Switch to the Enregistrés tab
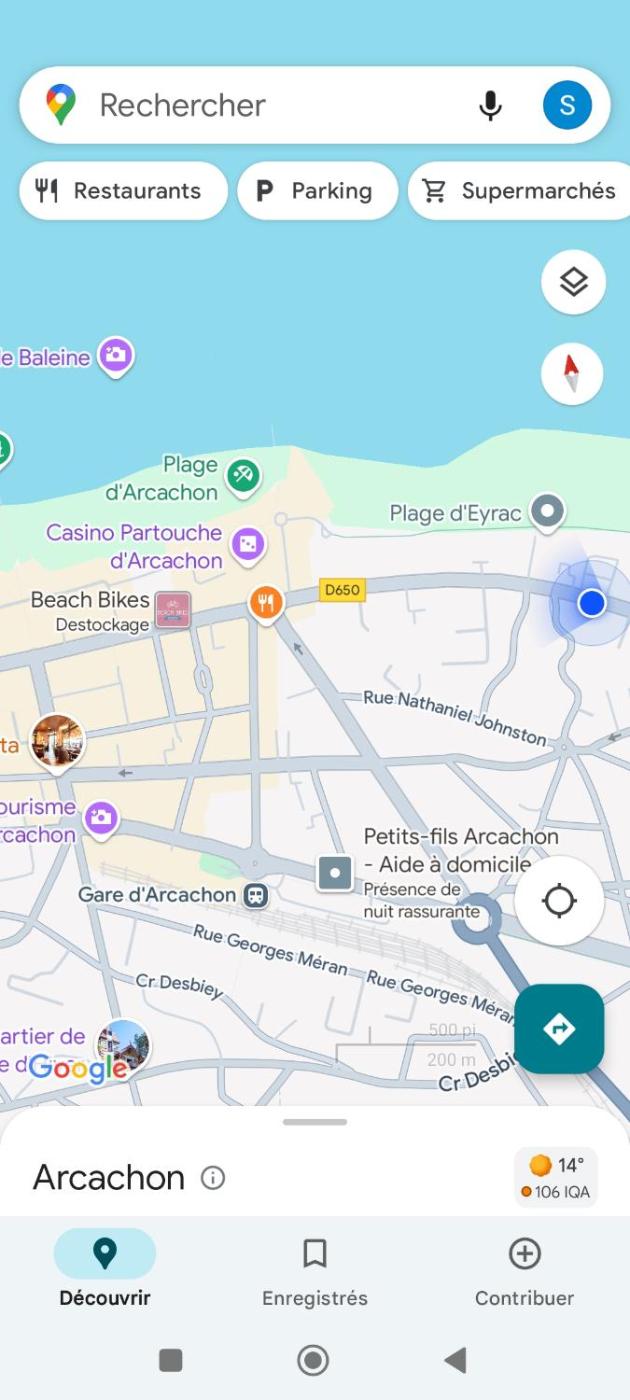The image size is (630, 1400). coord(315,1270)
